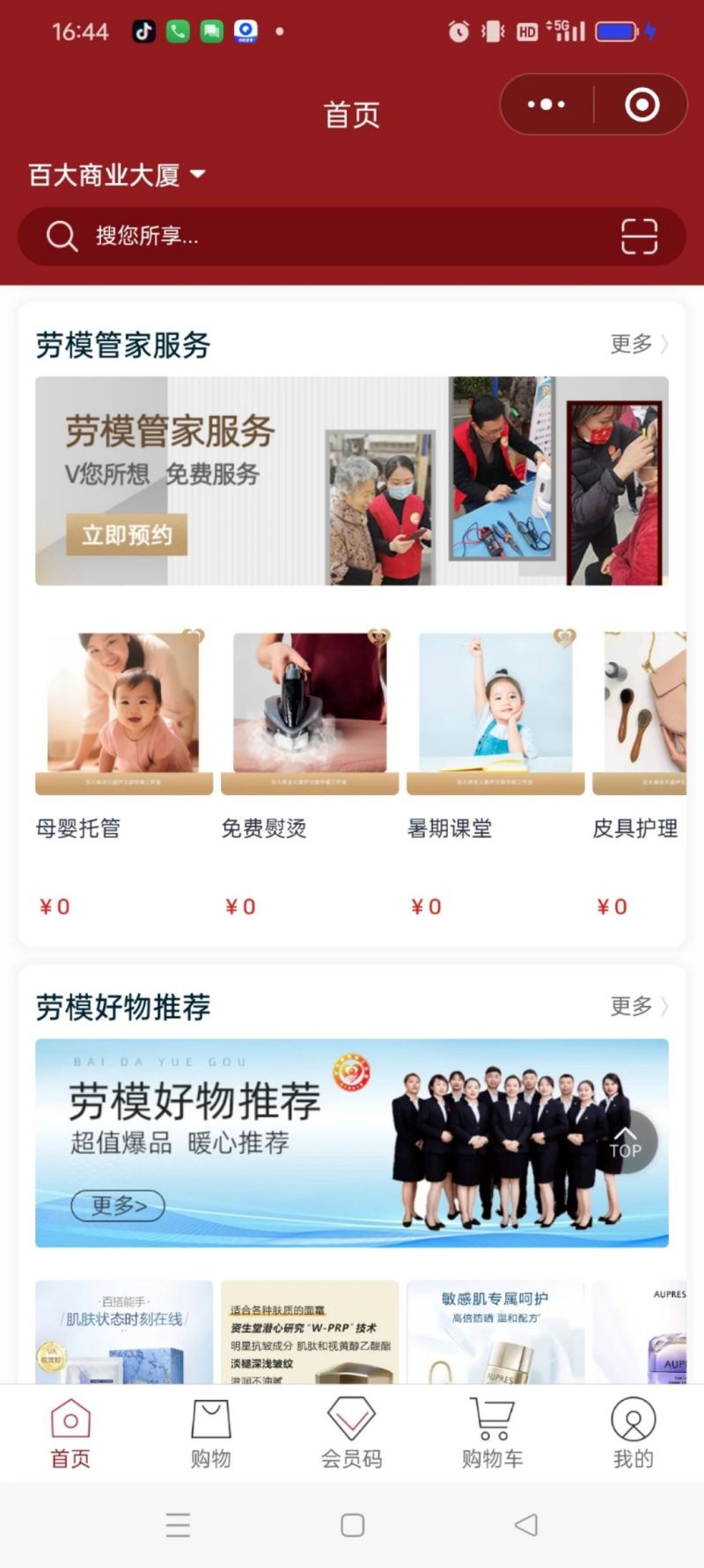Close the mini program with the circle icon

(x=642, y=105)
